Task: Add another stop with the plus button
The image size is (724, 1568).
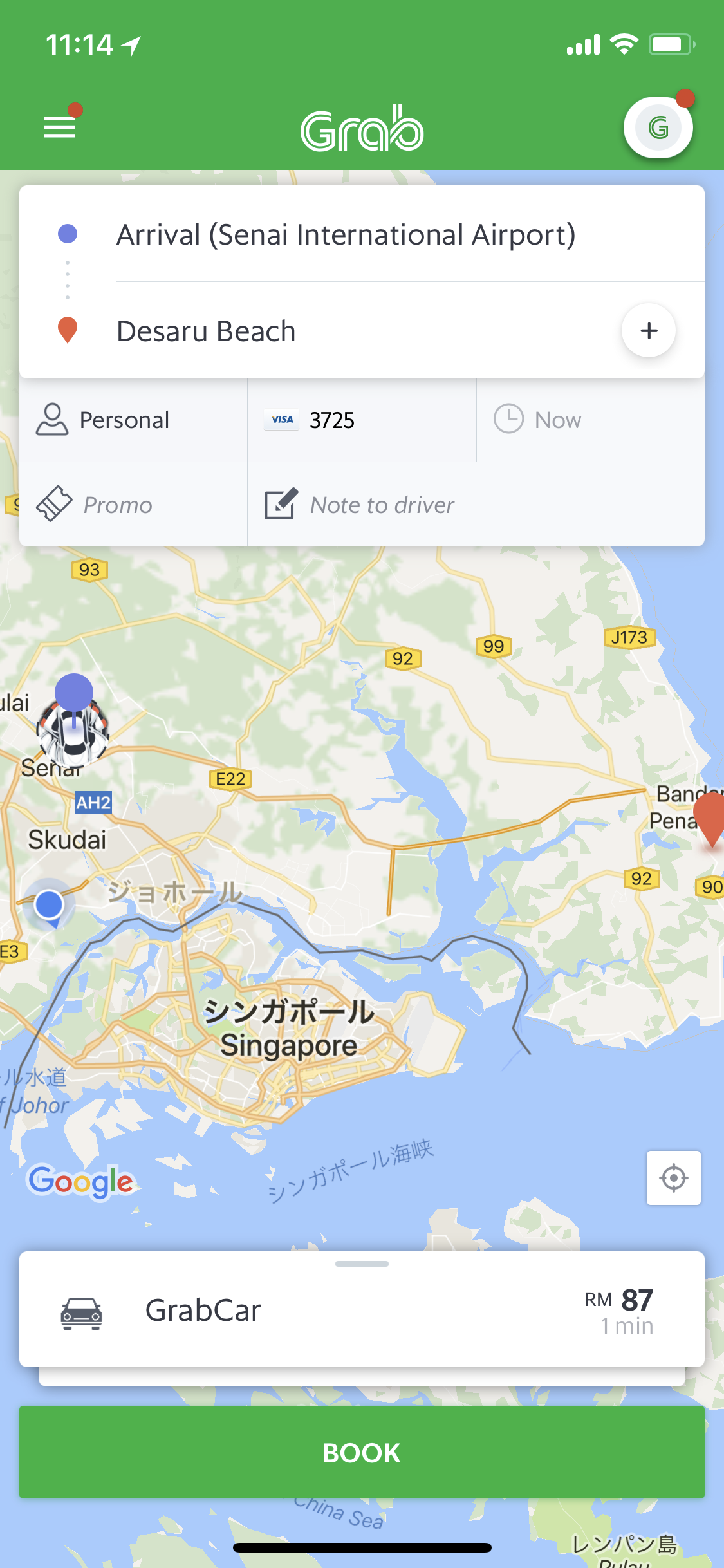Action: (649, 330)
